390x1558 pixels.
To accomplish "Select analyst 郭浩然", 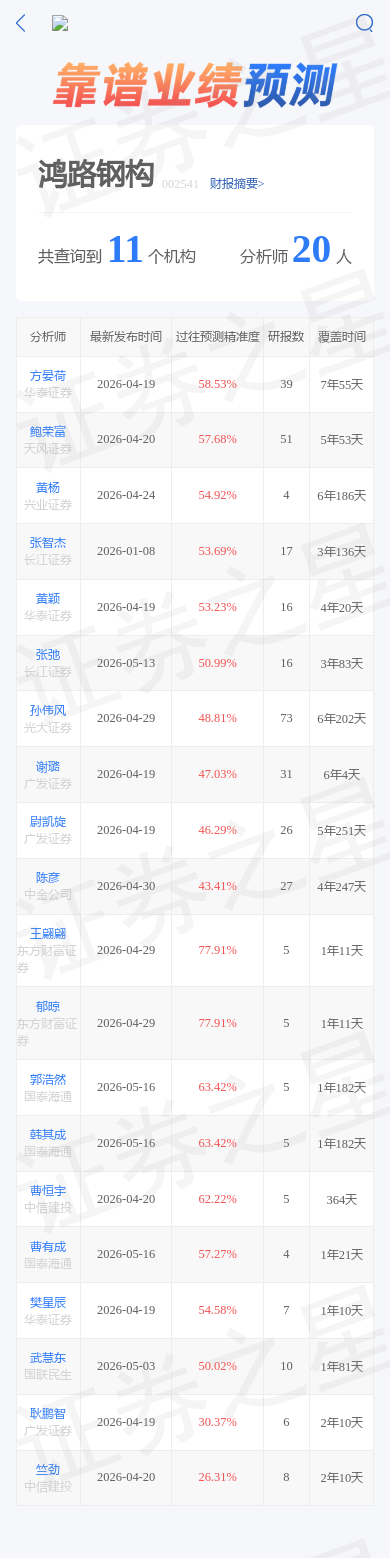I will pyautogui.click(x=48, y=1079).
